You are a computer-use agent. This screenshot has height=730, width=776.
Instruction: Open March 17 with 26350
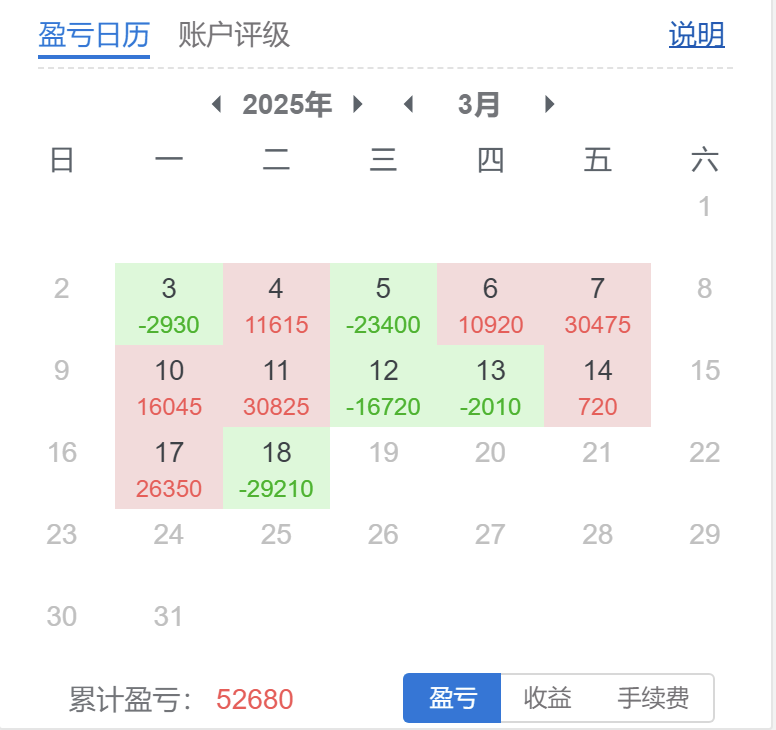(x=169, y=469)
